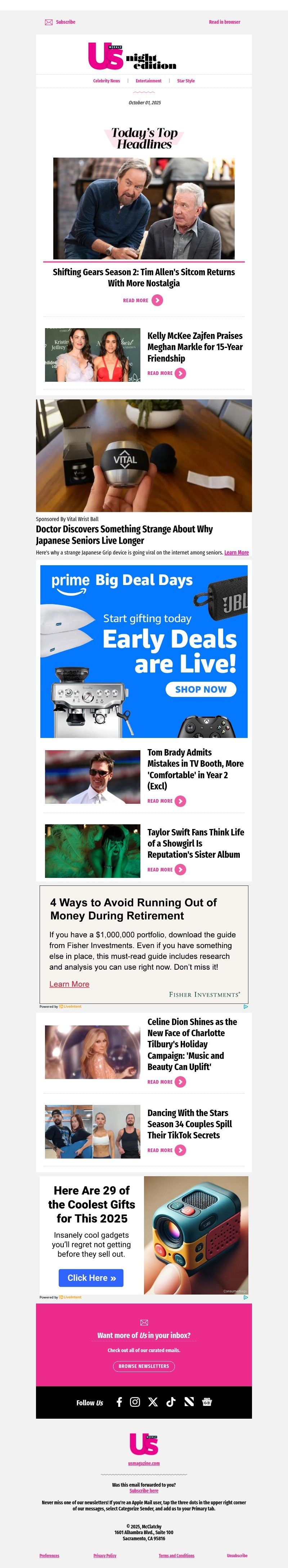This screenshot has width=288, height=1568.
Task: Read more about Celine Dion campaign
Action: click(x=166, y=1082)
